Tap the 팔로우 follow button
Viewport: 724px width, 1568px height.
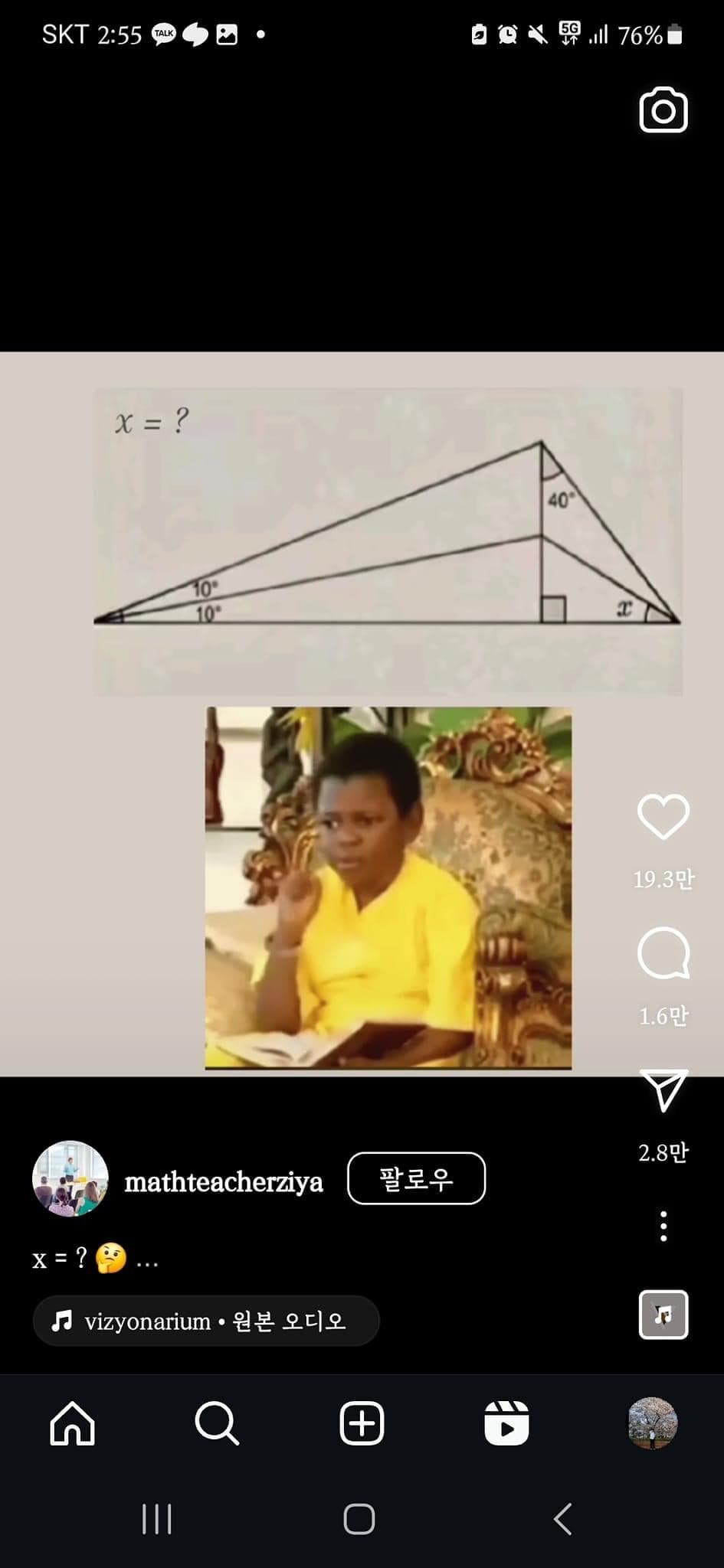416,1178
